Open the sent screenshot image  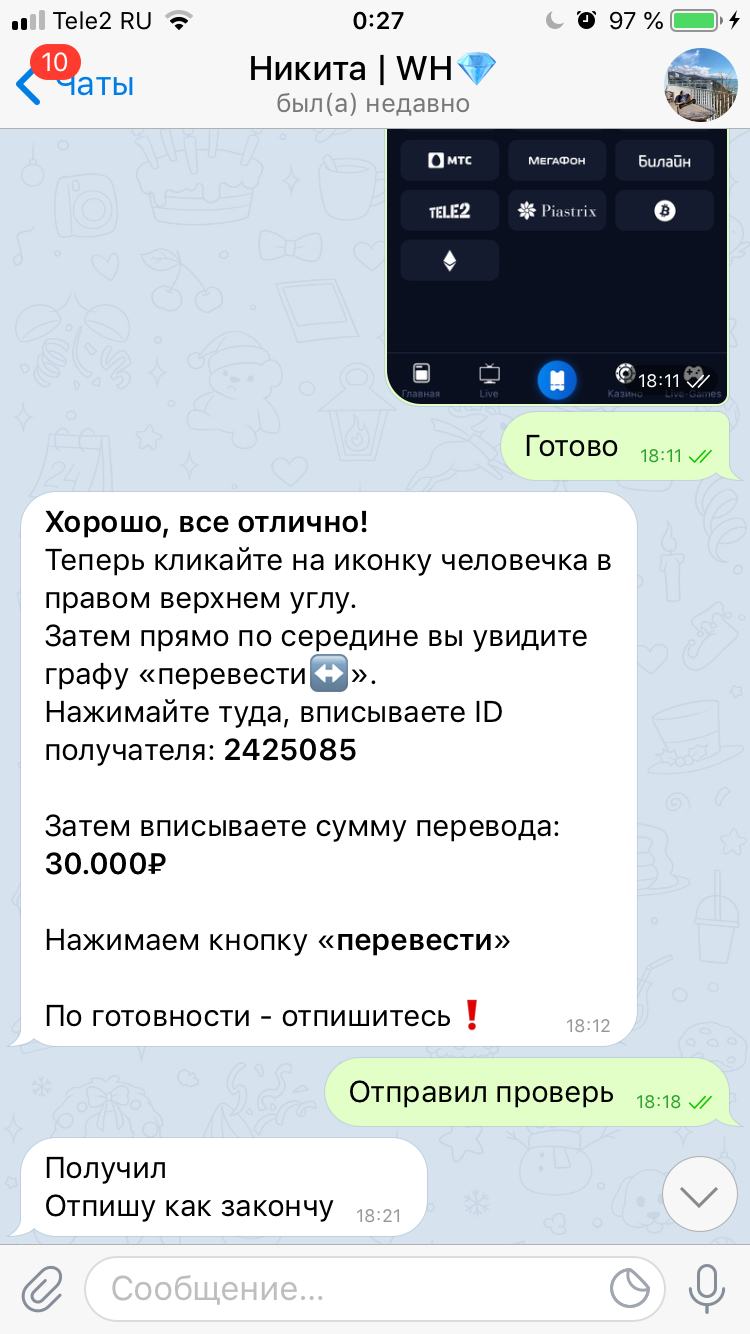pos(558,266)
